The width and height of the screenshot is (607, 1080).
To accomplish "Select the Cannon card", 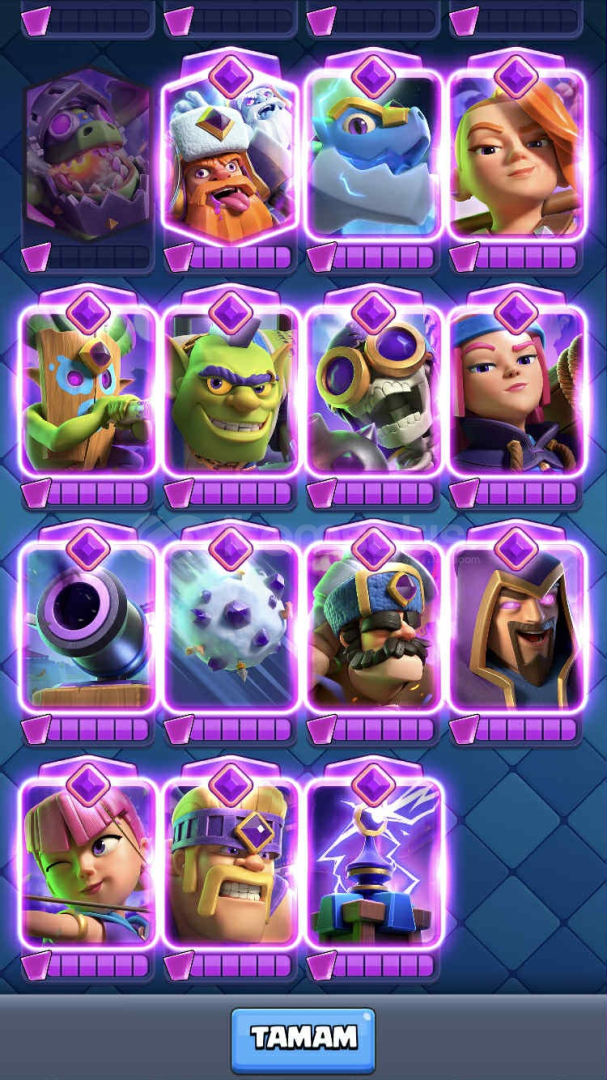I will [x=88, y=627].
